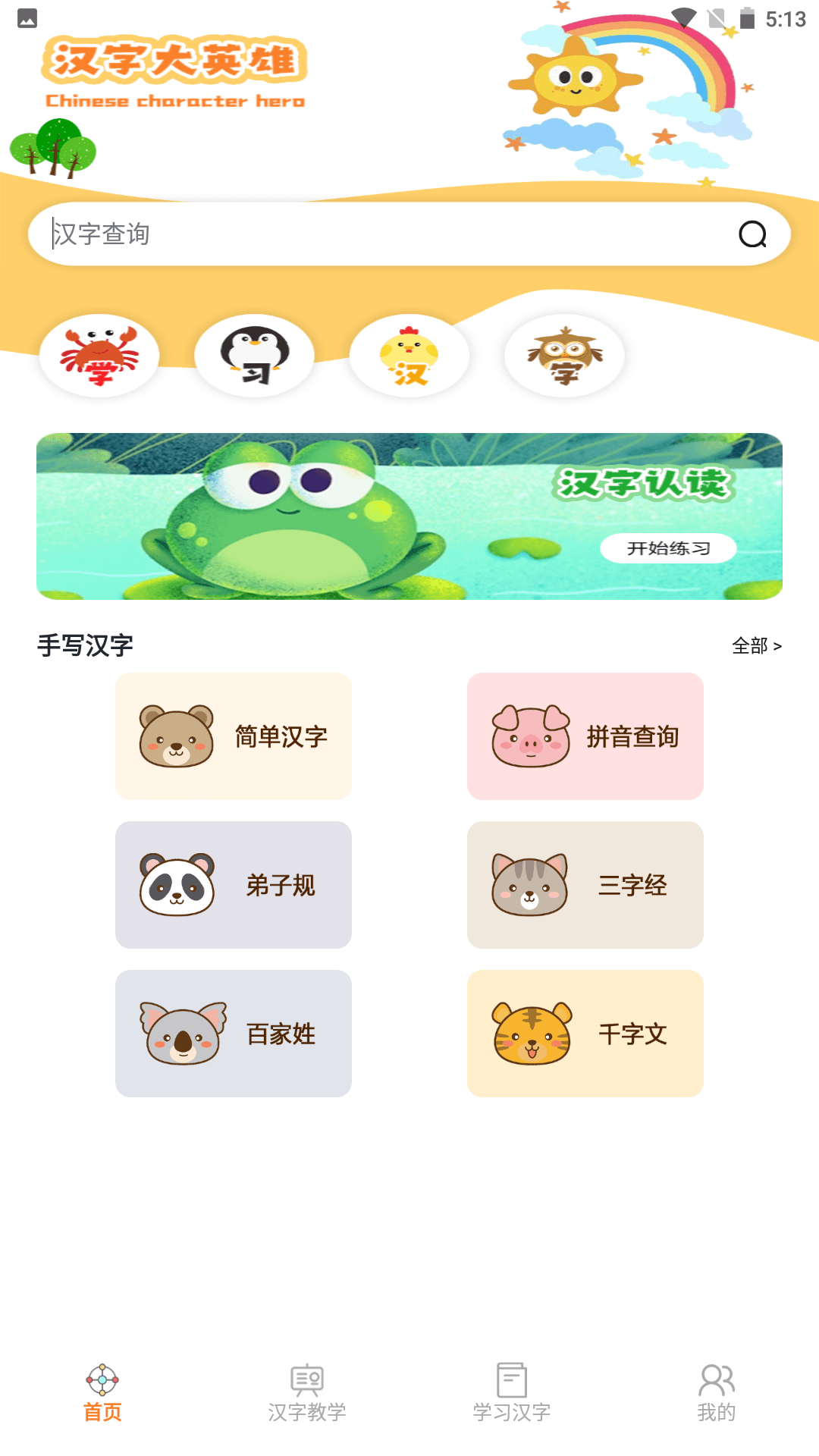Open the crab 学 shortcut
This screenshot has height=1456, width=819.
[99, 355]
